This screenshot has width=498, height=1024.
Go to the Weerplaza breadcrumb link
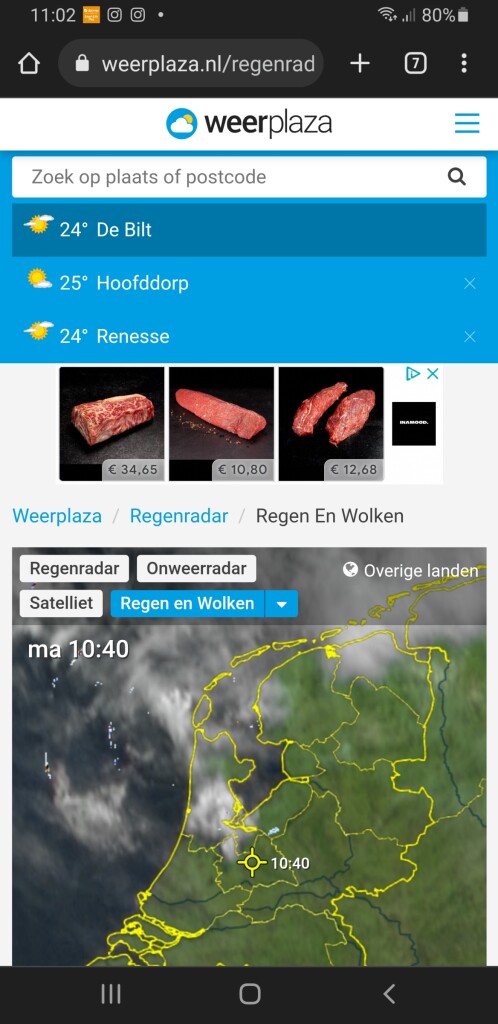(x=57, y=516)
